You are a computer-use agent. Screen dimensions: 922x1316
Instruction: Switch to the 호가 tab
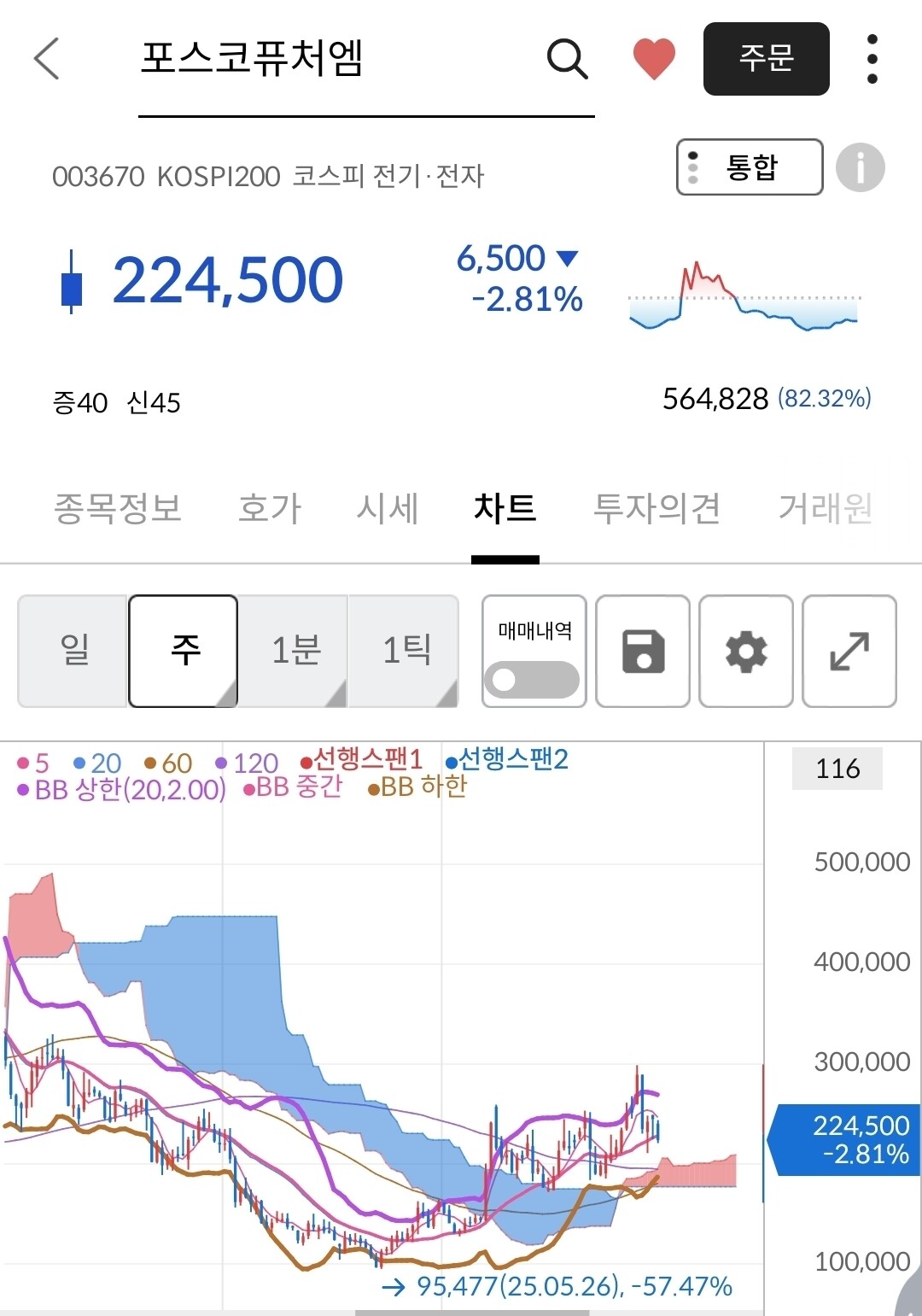pos(270,508)
